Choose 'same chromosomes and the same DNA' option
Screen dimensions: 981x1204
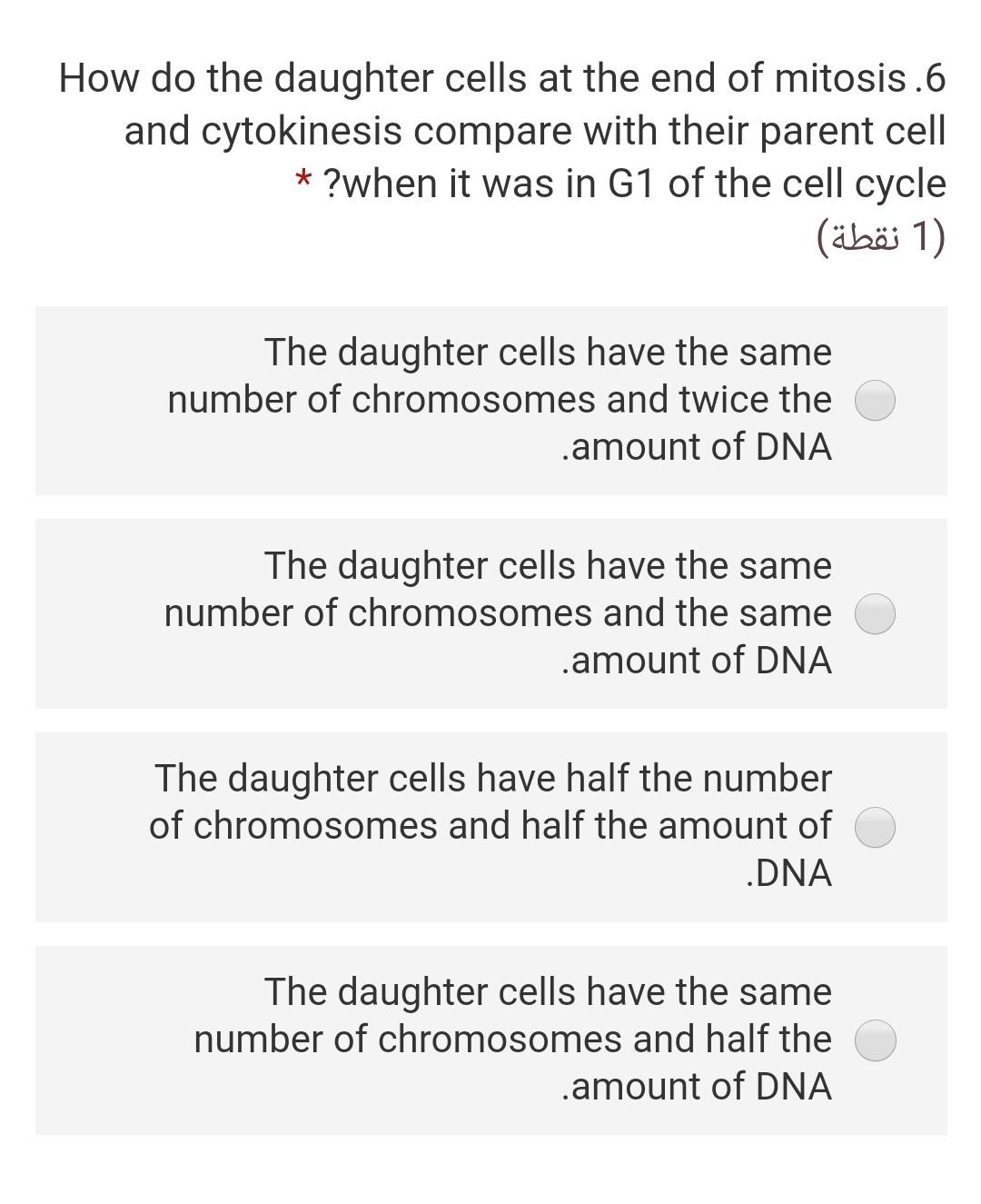tap(876, 613)
